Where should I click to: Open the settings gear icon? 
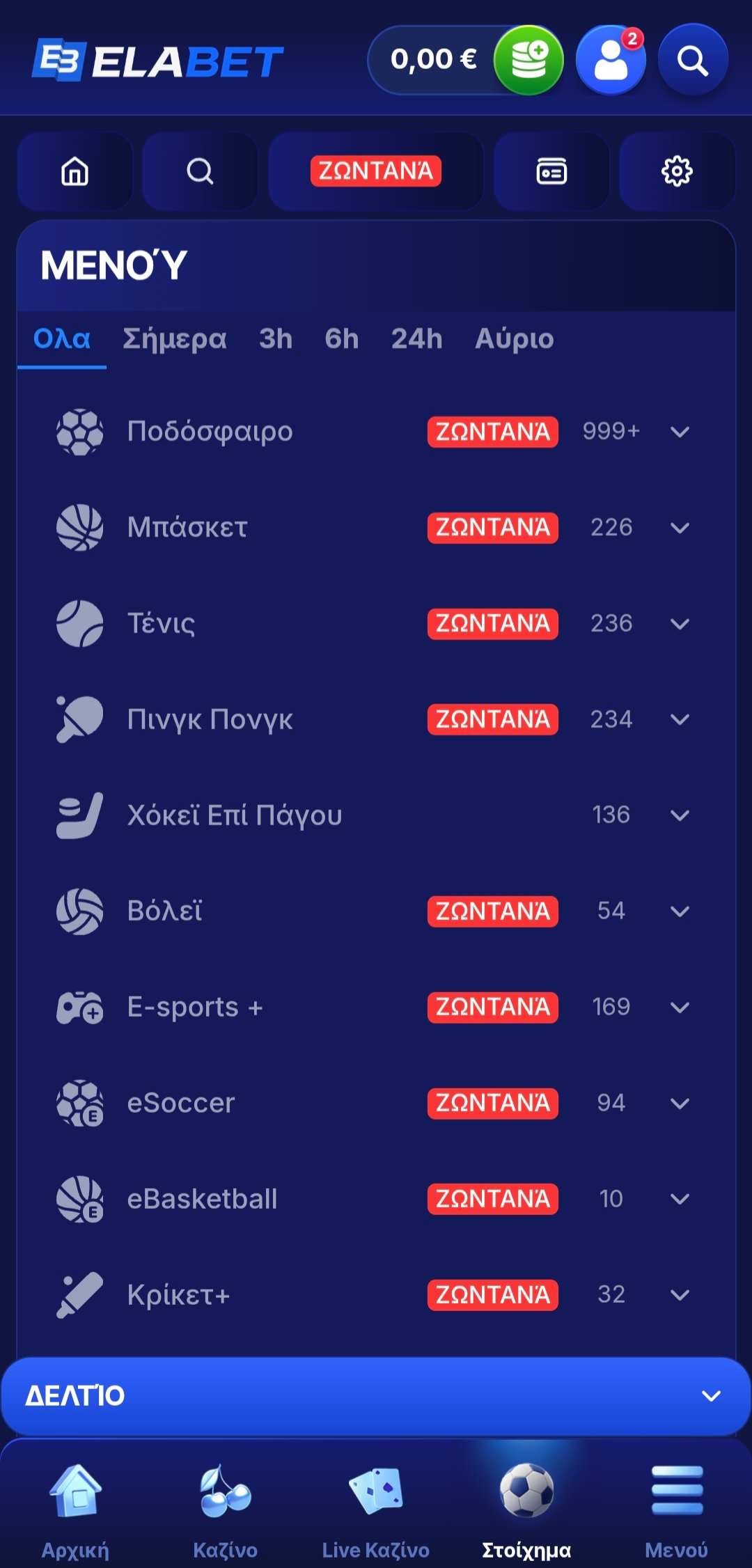(677, 171)
